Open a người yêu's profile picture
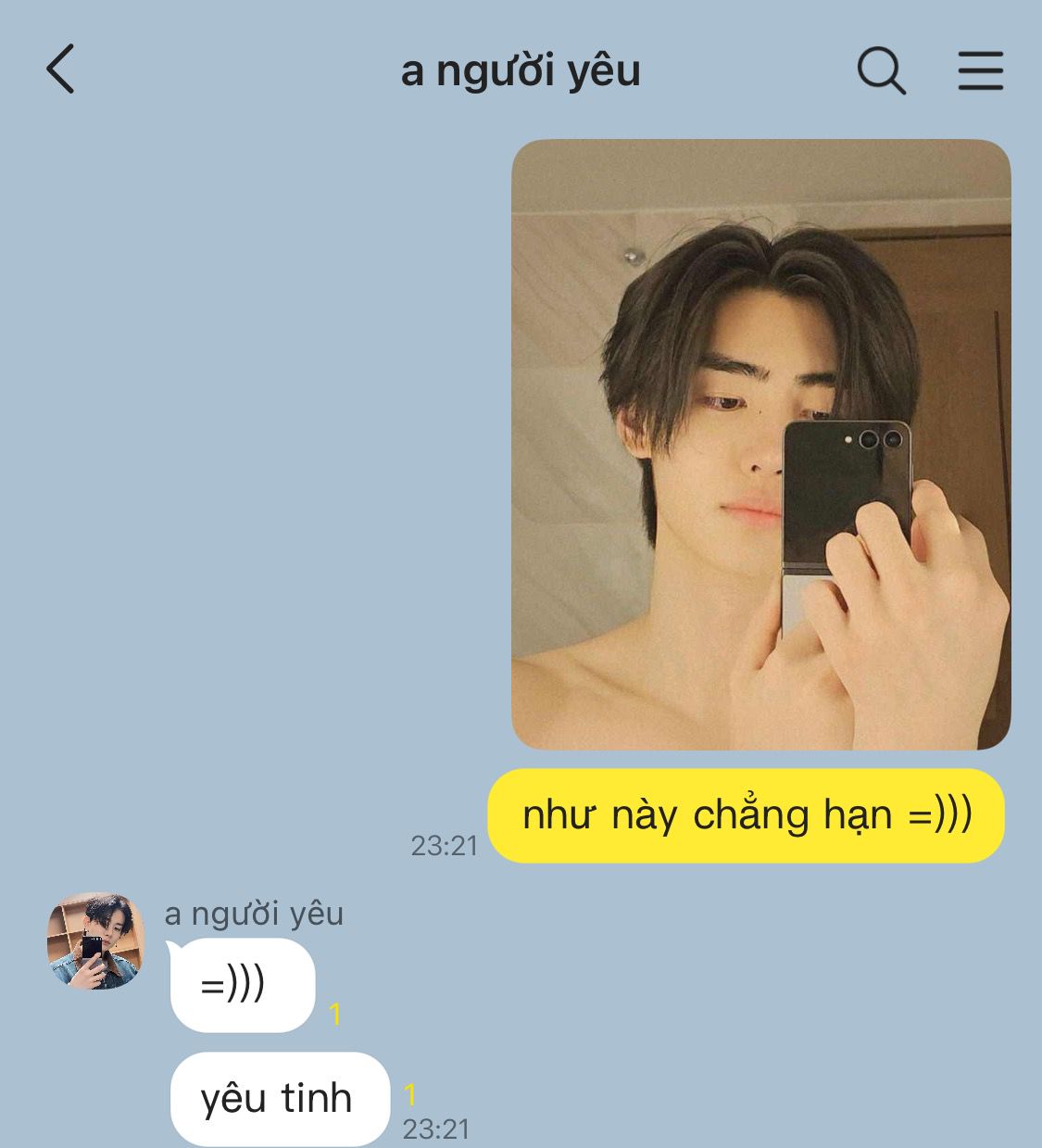Image resolution: width=1042 pixels, height=1148 pixels. [x=95, y=940]
